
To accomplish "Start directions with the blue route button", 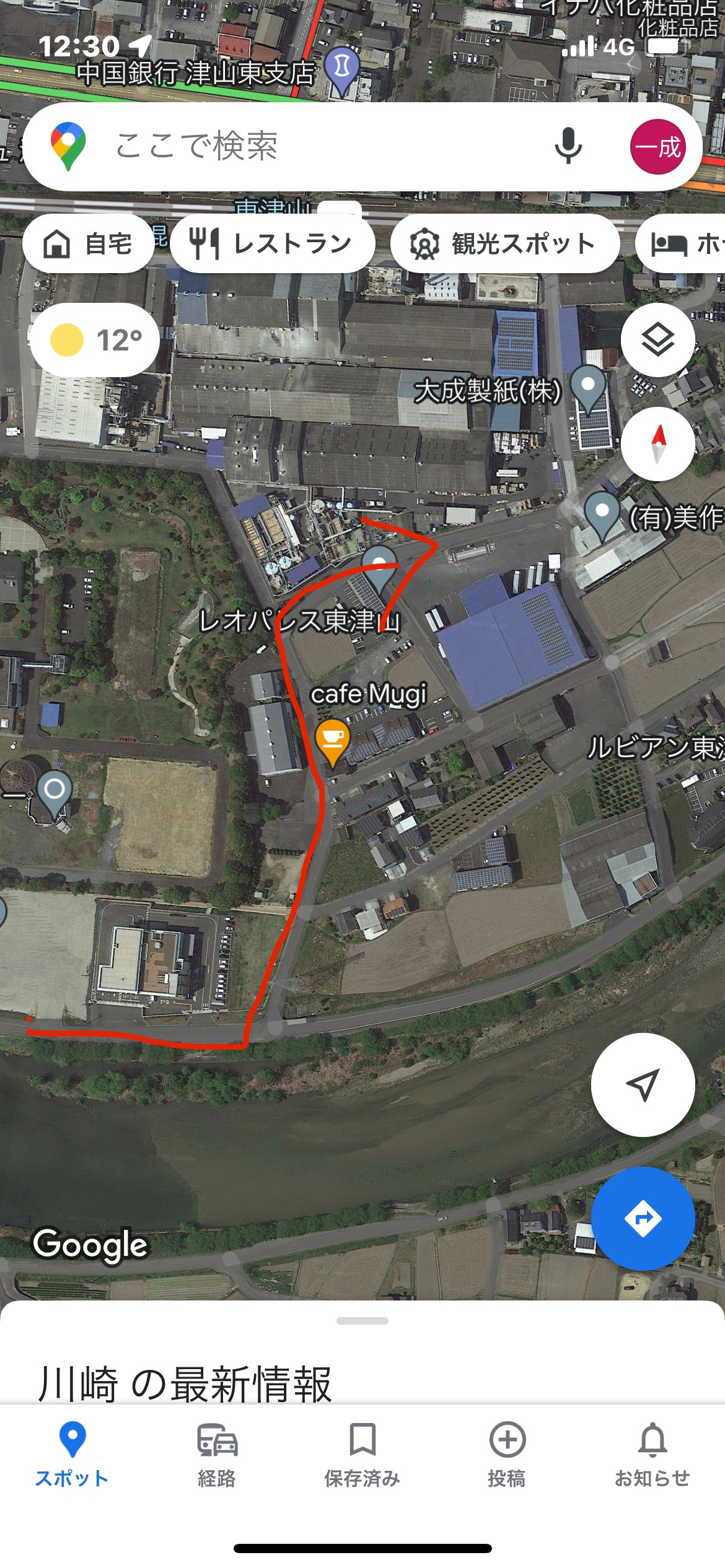I will [x=643, y=1219].
